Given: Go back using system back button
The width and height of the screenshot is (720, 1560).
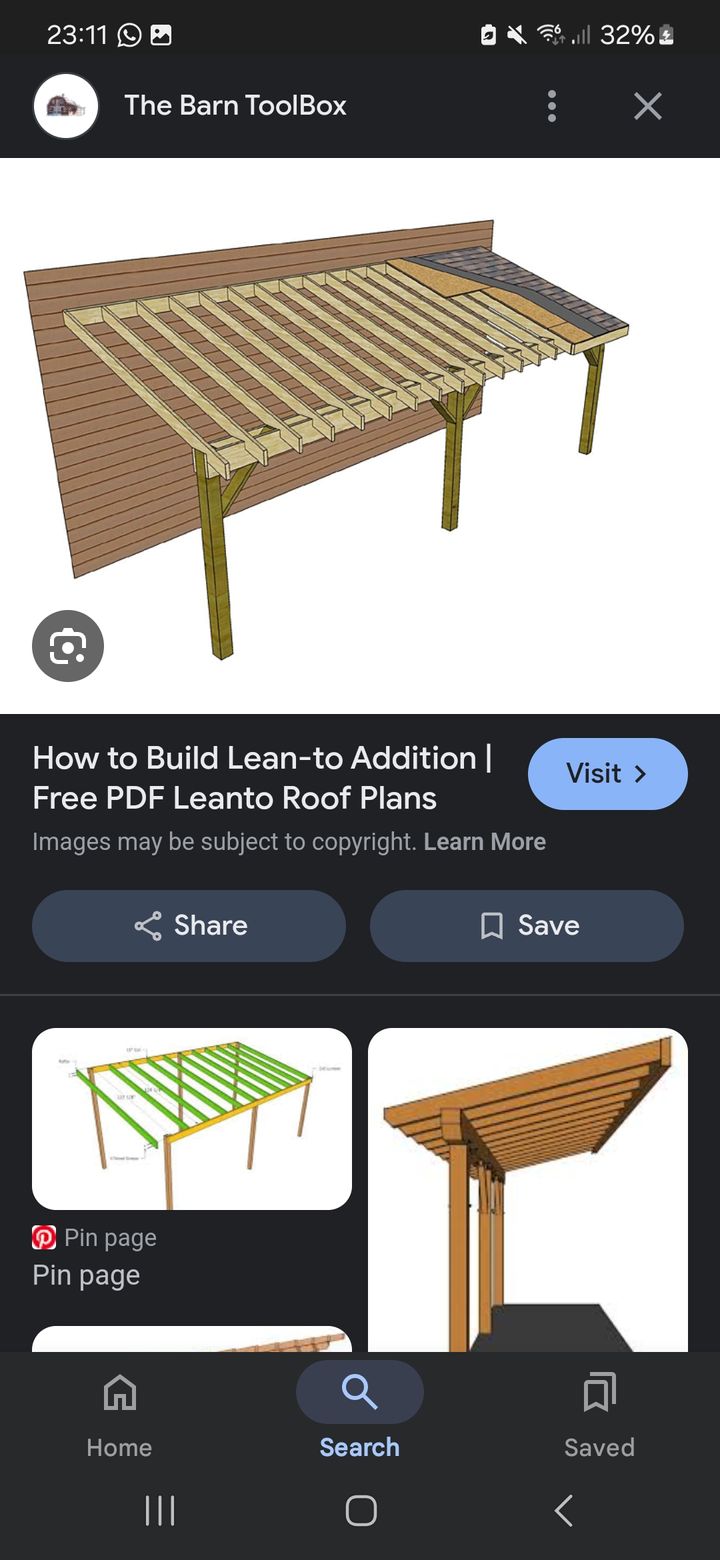Looking at the screenshot, I should (564, 1510).
